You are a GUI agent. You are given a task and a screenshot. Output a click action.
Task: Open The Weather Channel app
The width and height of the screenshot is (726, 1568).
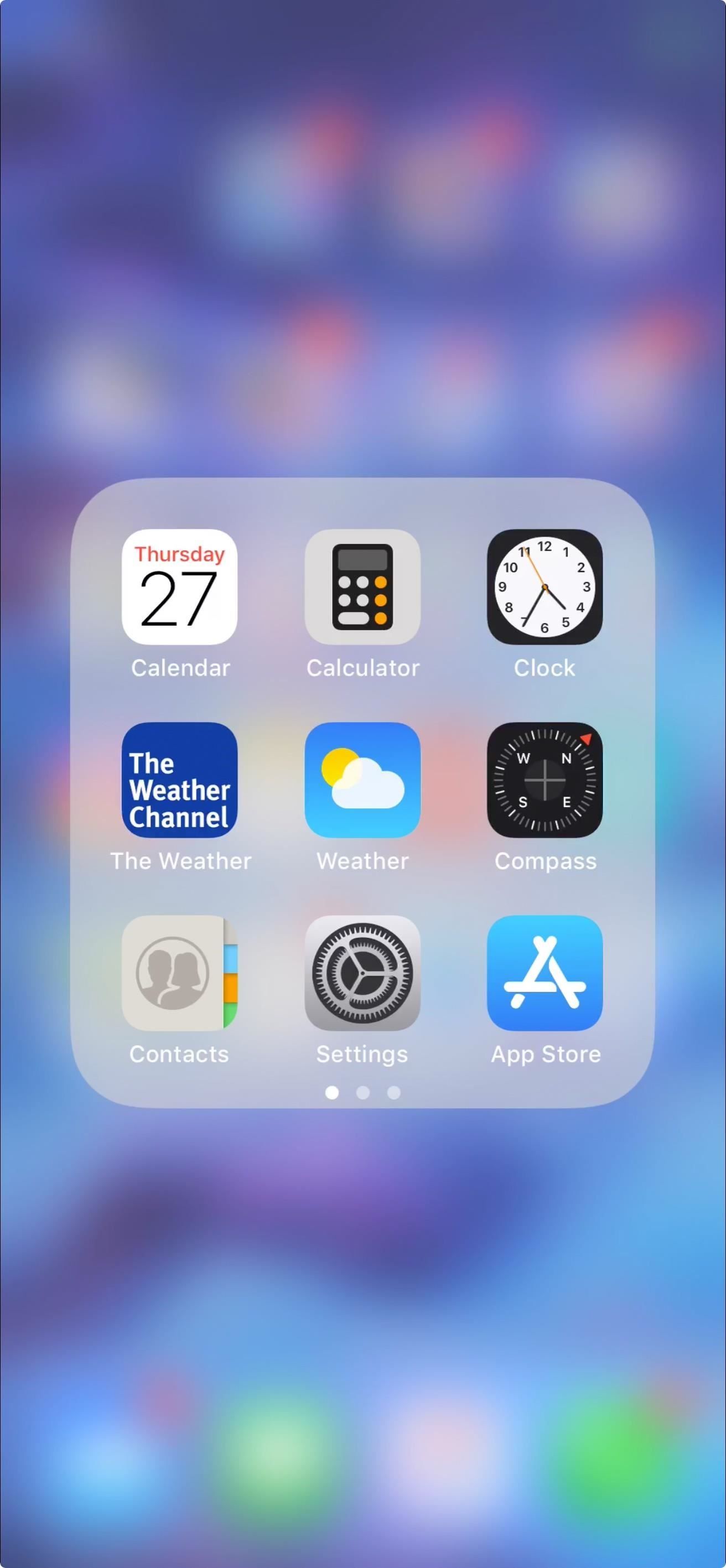click(x=180, y=781)
